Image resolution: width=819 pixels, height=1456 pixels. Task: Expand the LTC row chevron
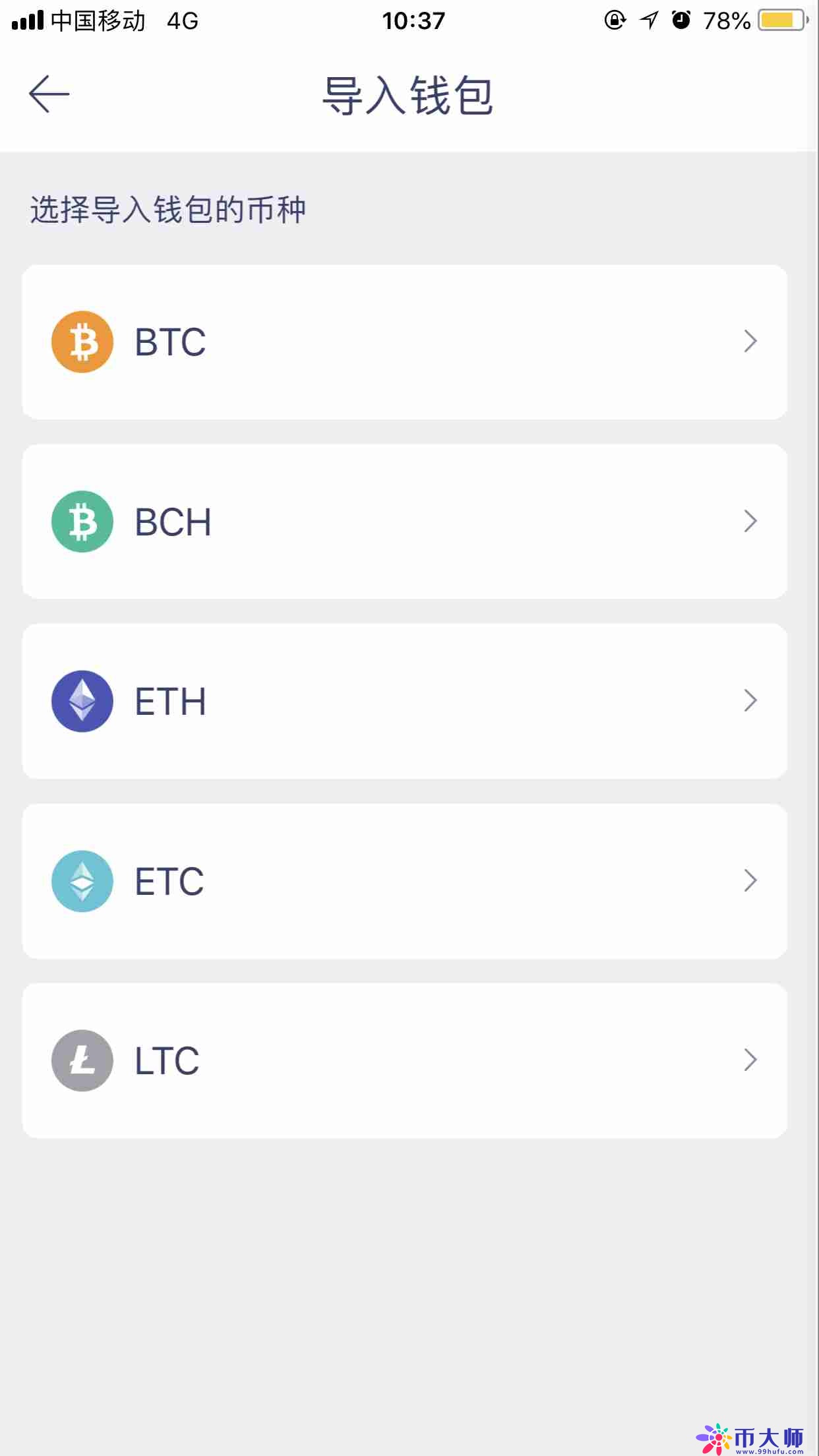[x=750, y=1060]
